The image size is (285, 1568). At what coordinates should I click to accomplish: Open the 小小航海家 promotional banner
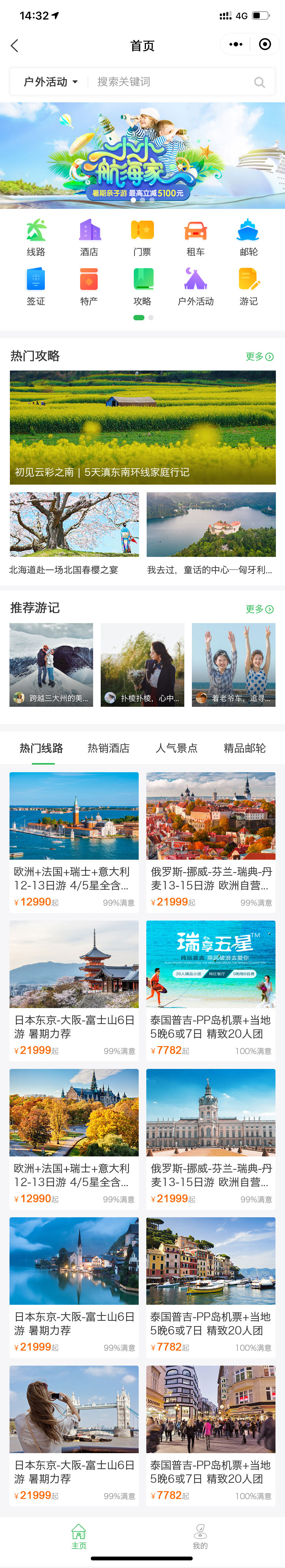point(142,155)
